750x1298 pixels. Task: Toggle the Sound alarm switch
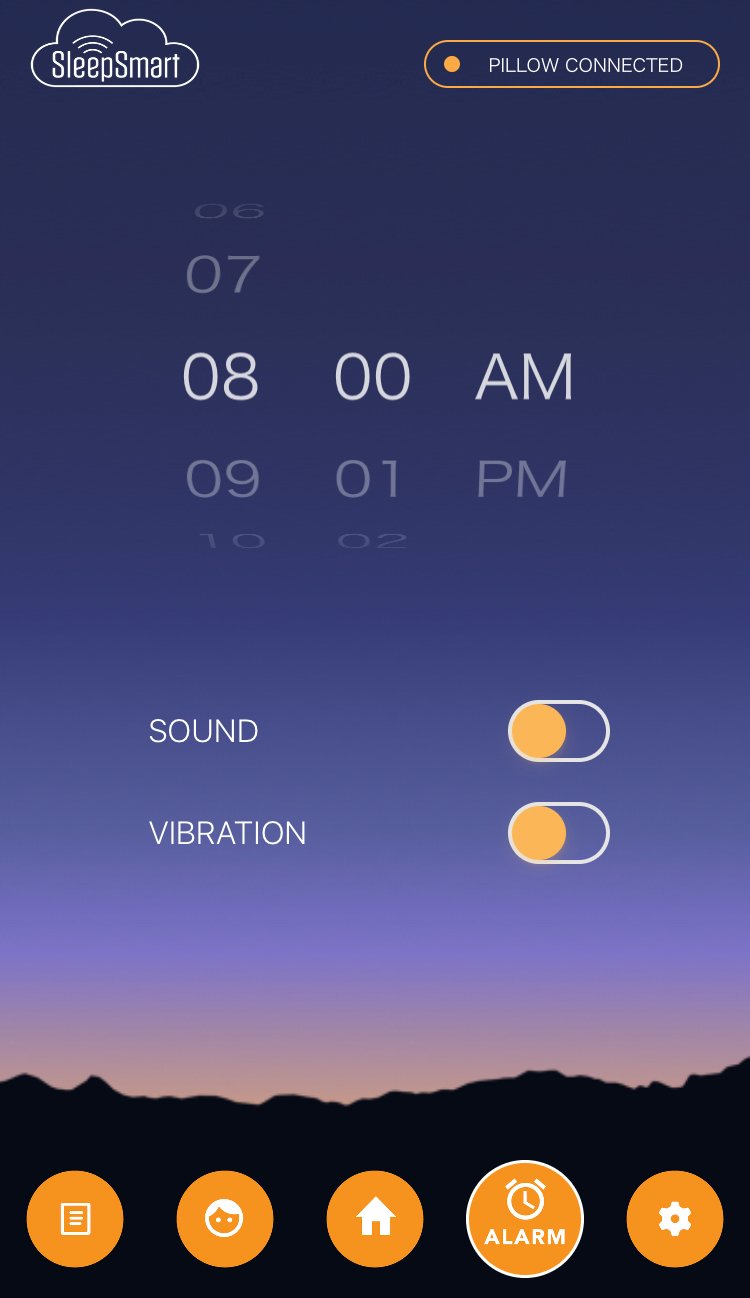click(x=558, y=731)
